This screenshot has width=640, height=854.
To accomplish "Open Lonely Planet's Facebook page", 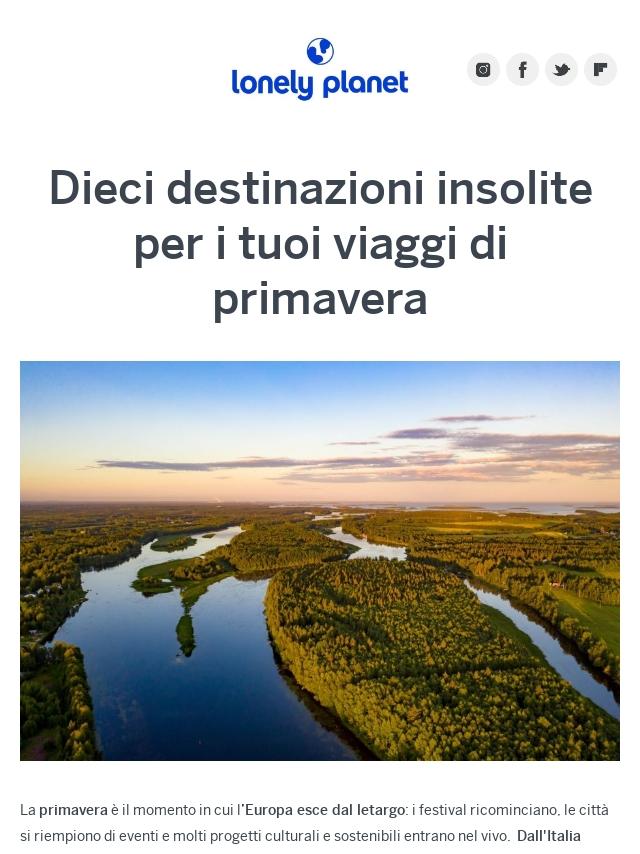I will pos(522,69).
